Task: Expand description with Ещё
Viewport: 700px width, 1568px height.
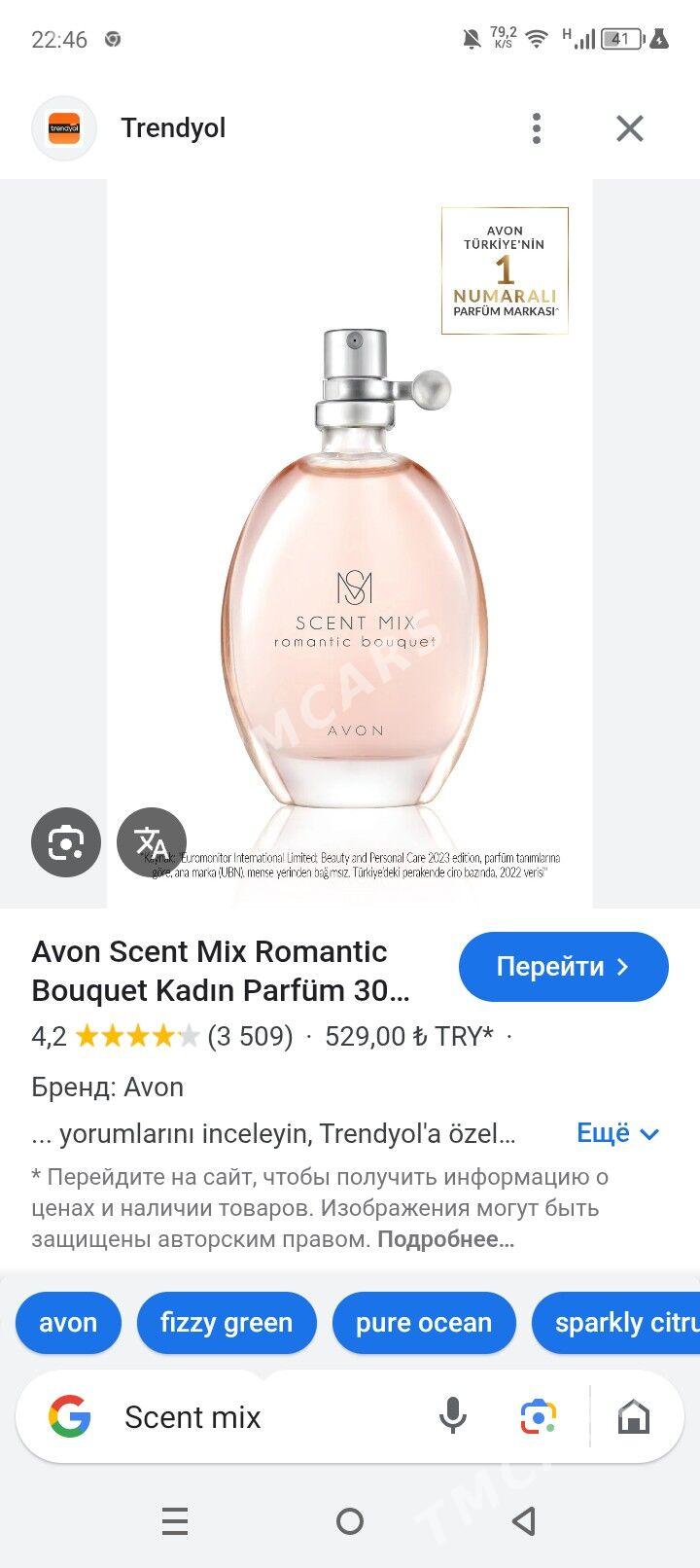Action: [617, 1133]
